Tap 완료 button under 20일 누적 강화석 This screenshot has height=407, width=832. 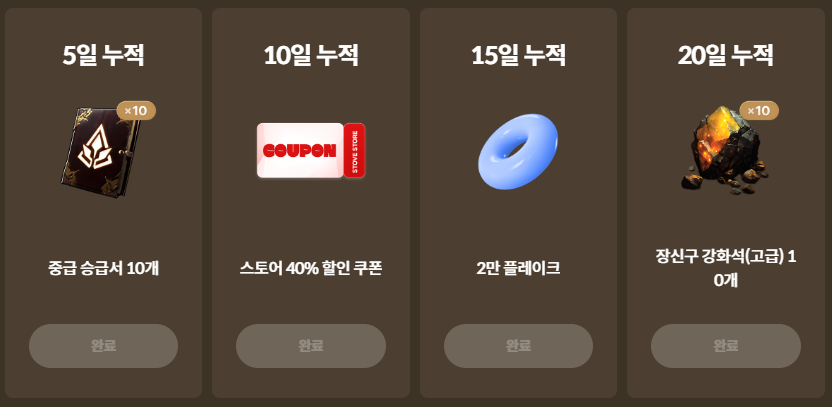click(x=725, y=346)
